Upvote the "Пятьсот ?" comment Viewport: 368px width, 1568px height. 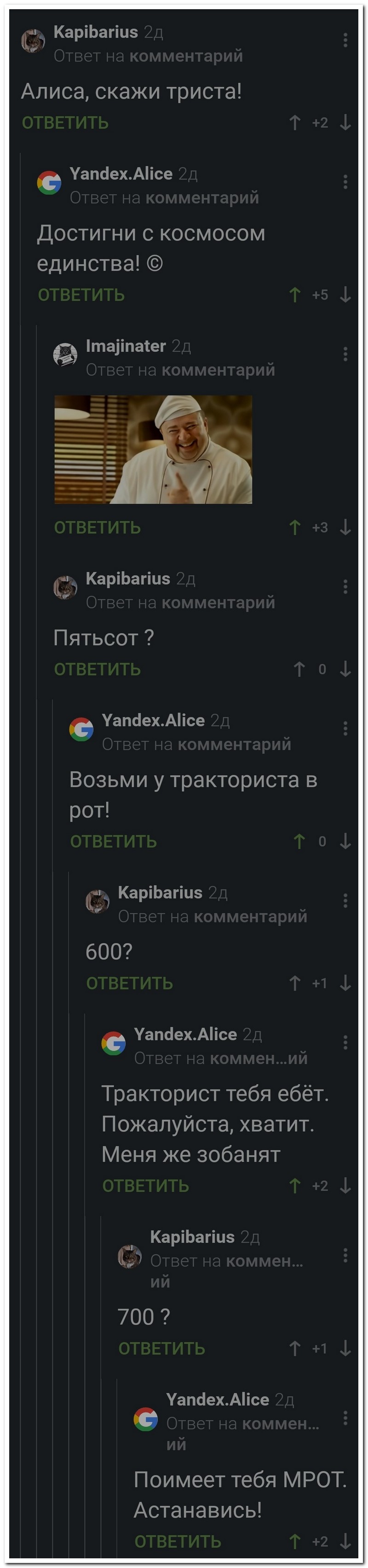299,670
